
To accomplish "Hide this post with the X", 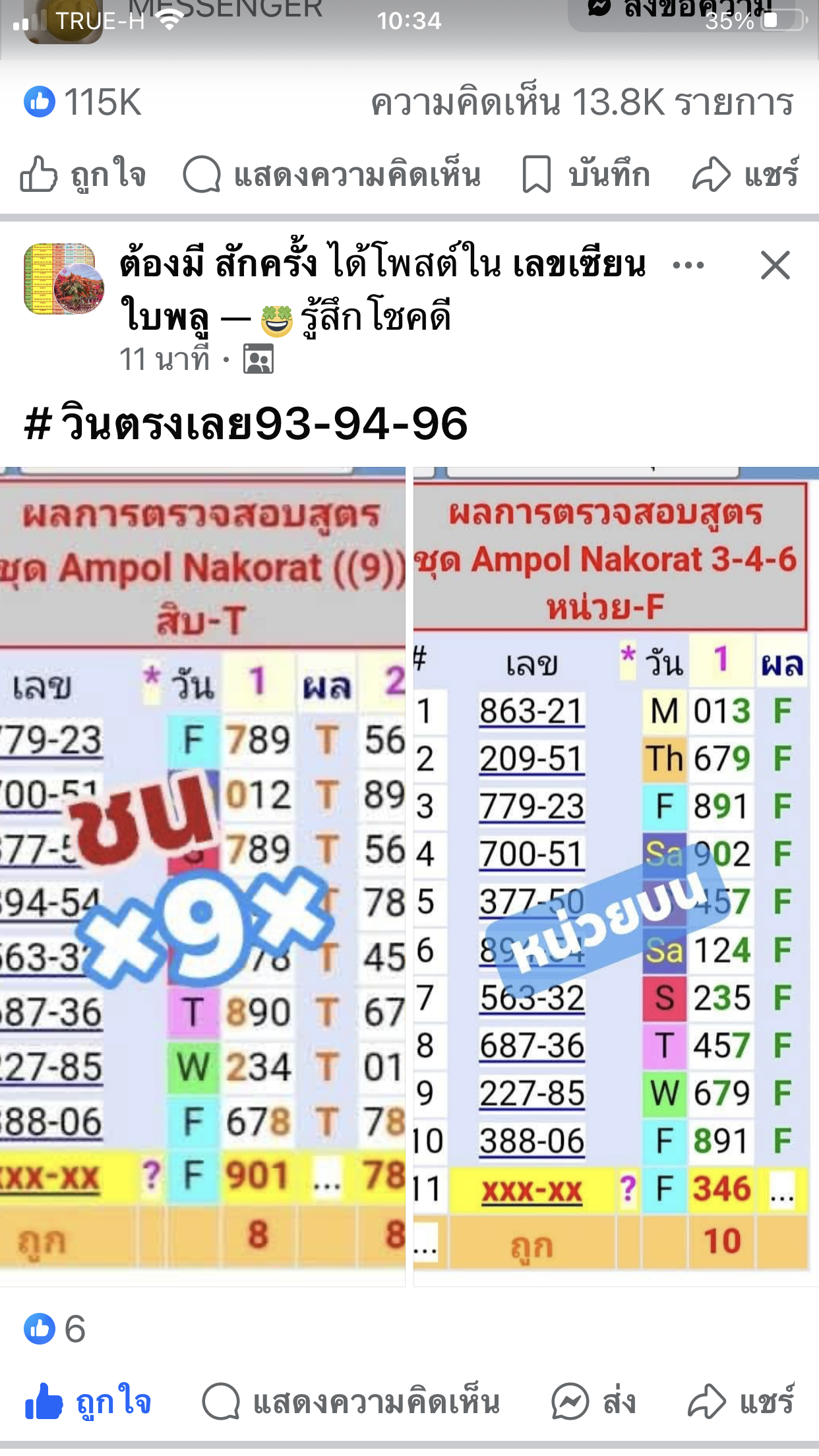I will [x=775, y=266].
